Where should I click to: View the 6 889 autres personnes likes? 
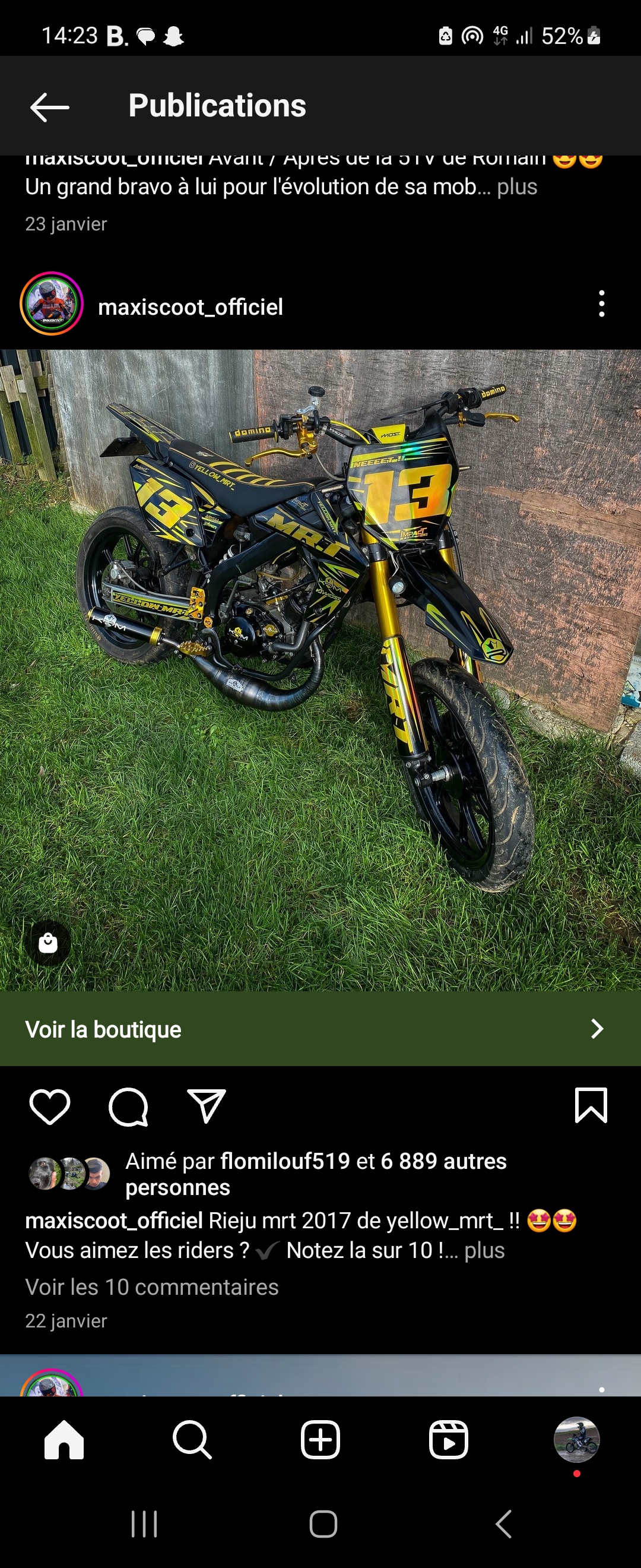443,1161
